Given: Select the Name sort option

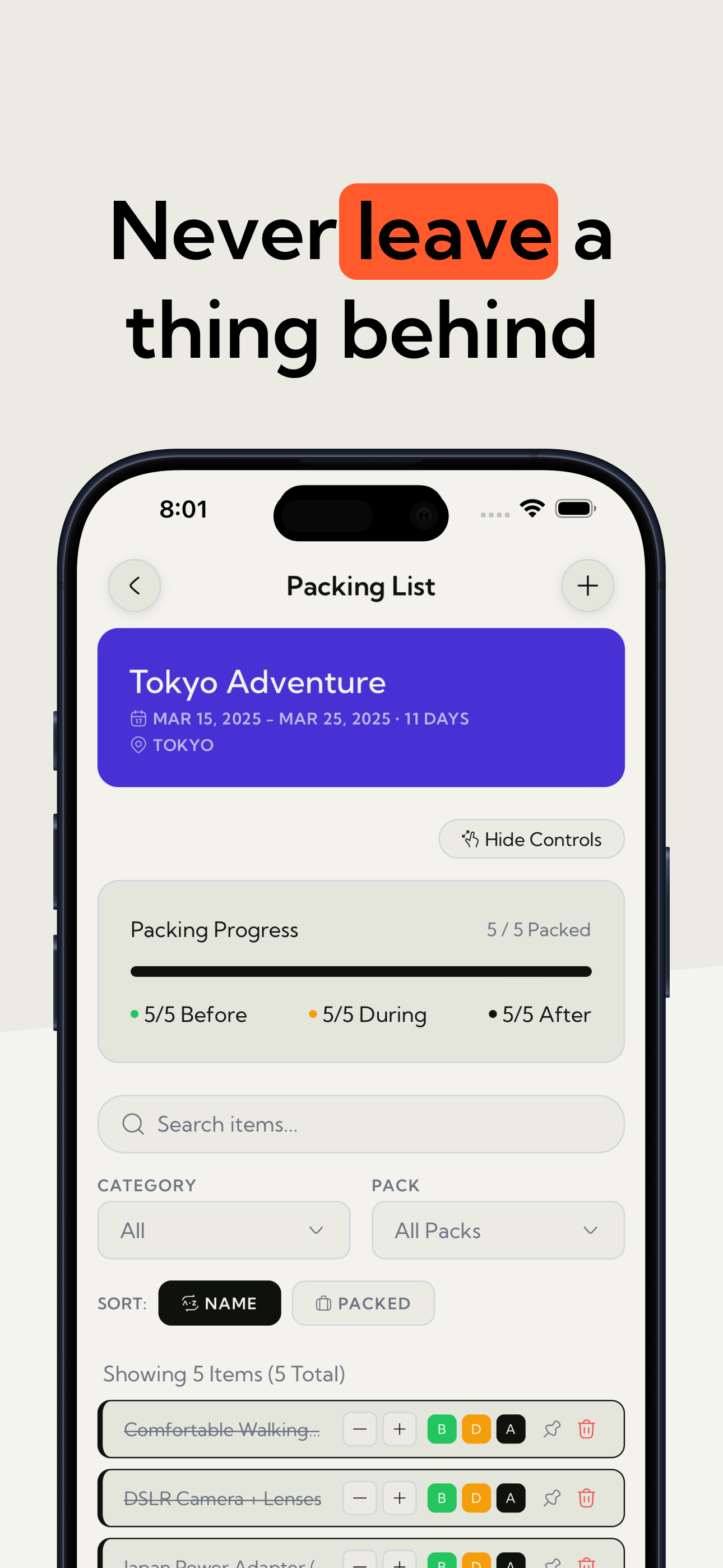Looking at the screenshot, I should pyautogui.click(x=220, y=1303).
